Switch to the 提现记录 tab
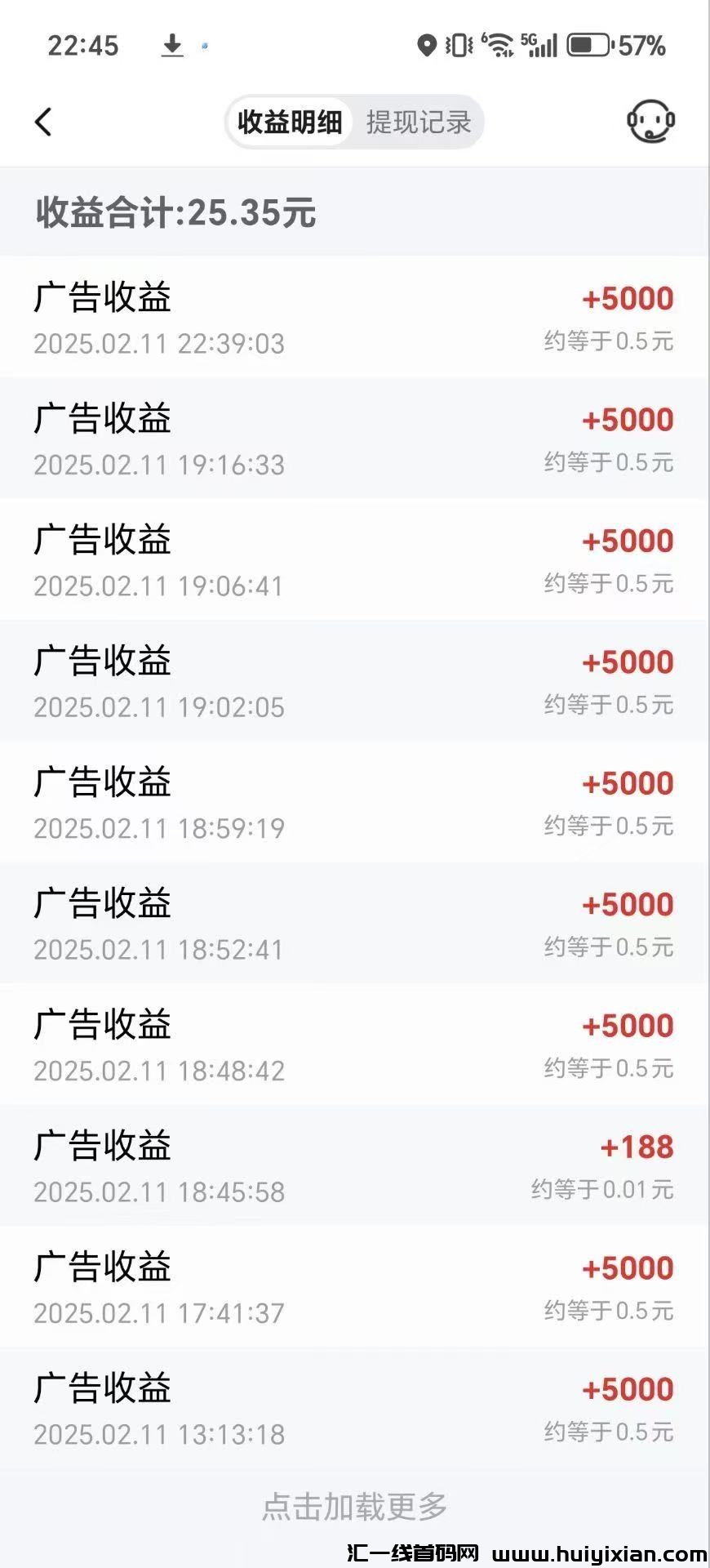Screen dimensions: 710x1568 click(x=418, y=122)
